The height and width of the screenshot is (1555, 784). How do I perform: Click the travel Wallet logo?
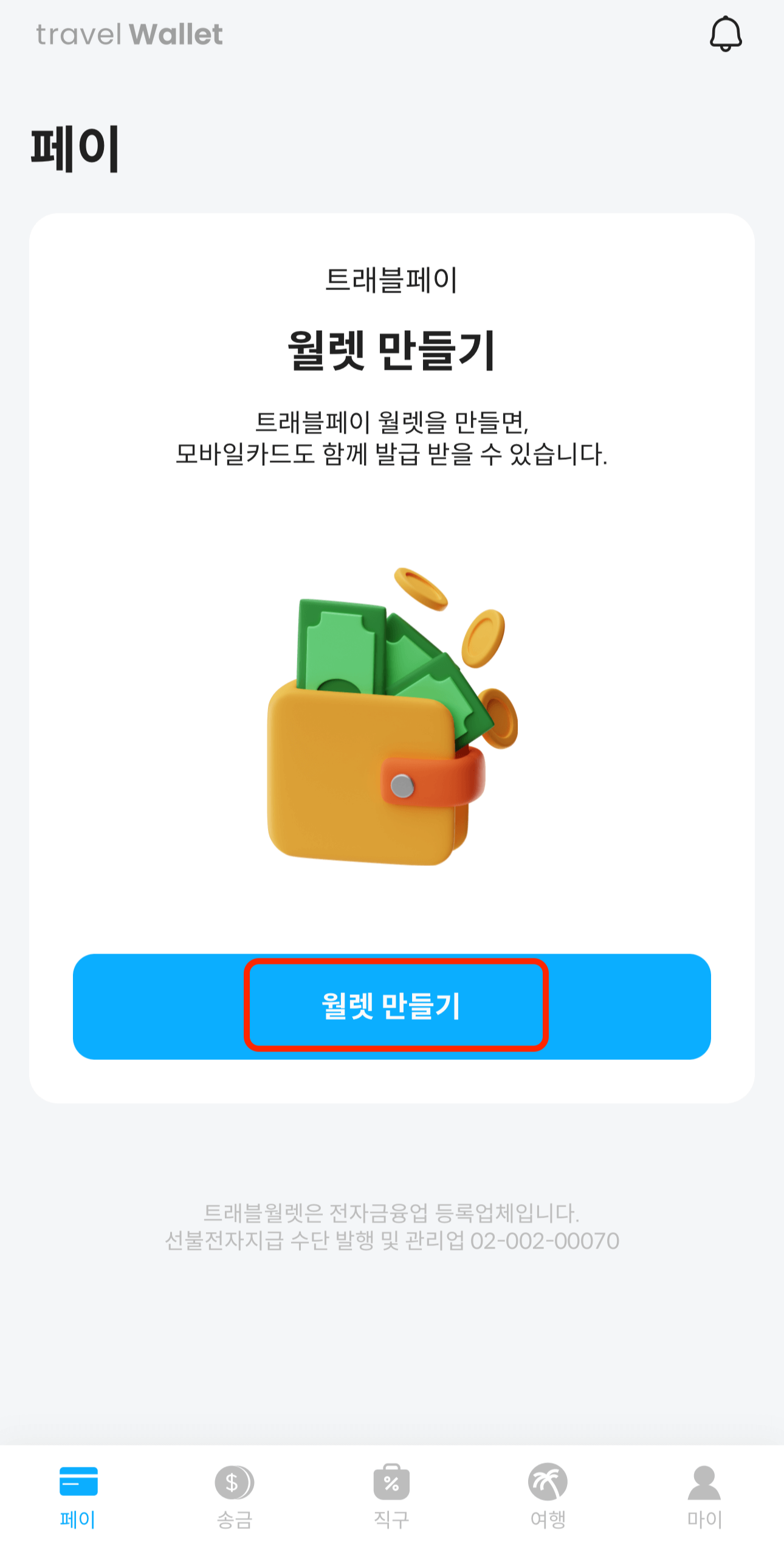128,33
